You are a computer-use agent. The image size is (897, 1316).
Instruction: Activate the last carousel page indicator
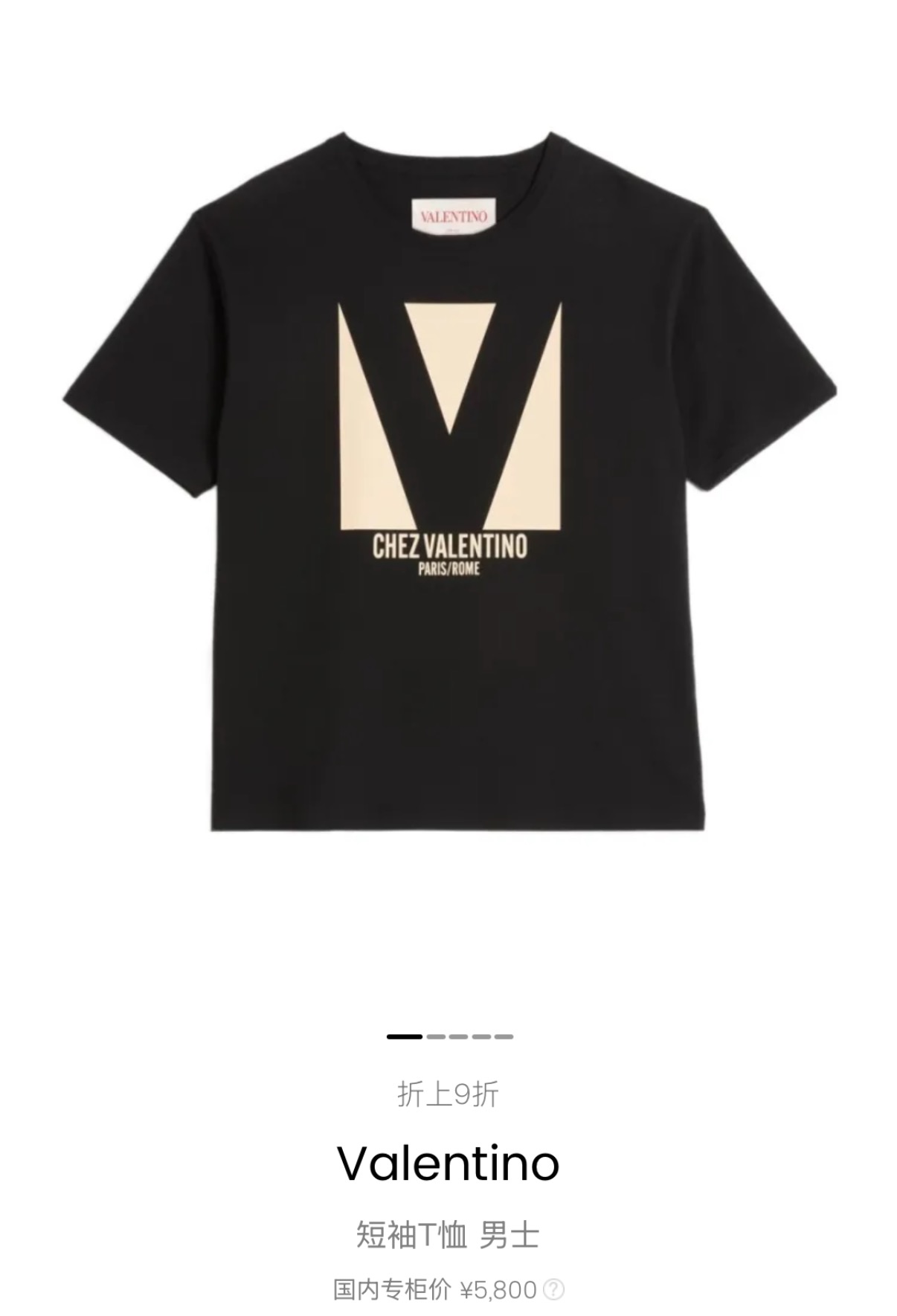(x=504, y=1036)
